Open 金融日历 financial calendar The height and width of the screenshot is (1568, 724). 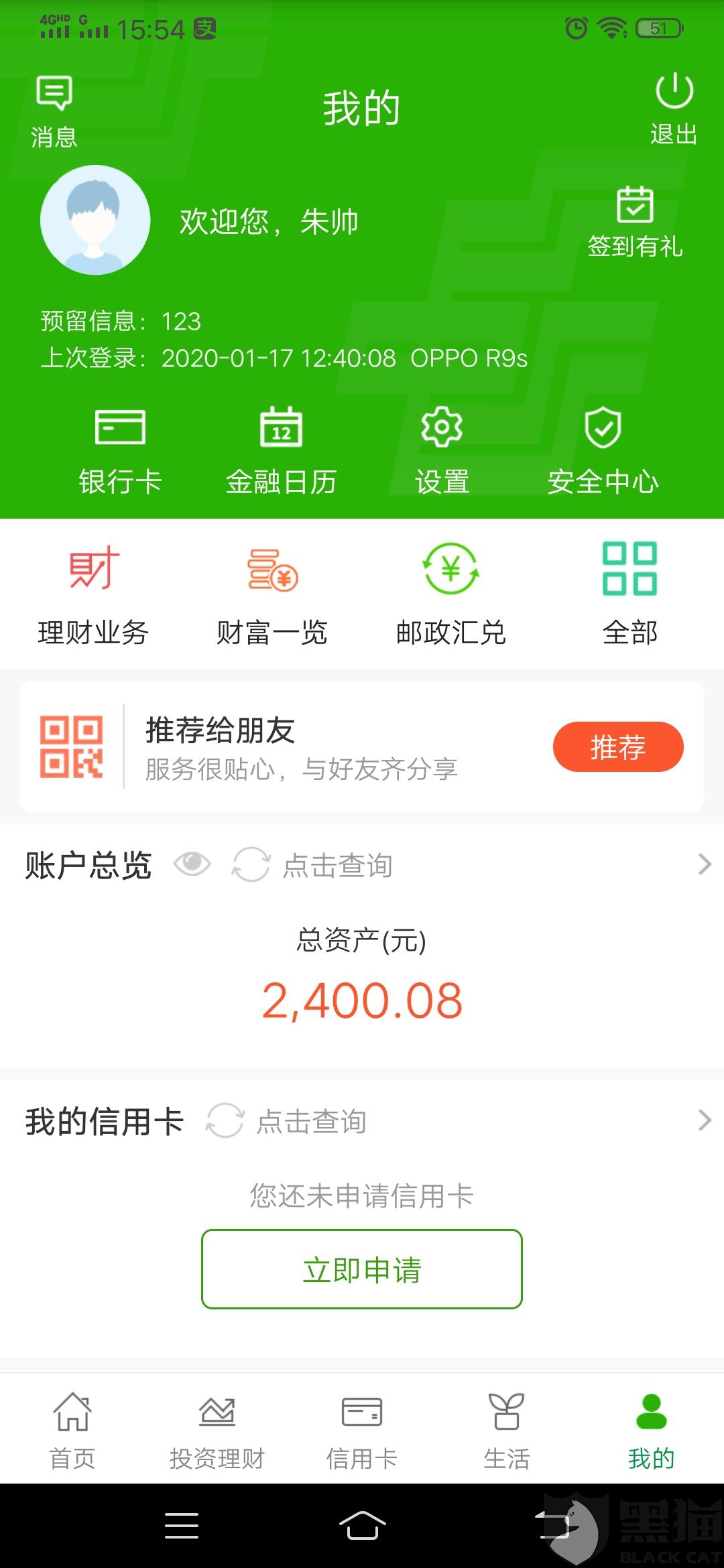click(x=282, y=451)
